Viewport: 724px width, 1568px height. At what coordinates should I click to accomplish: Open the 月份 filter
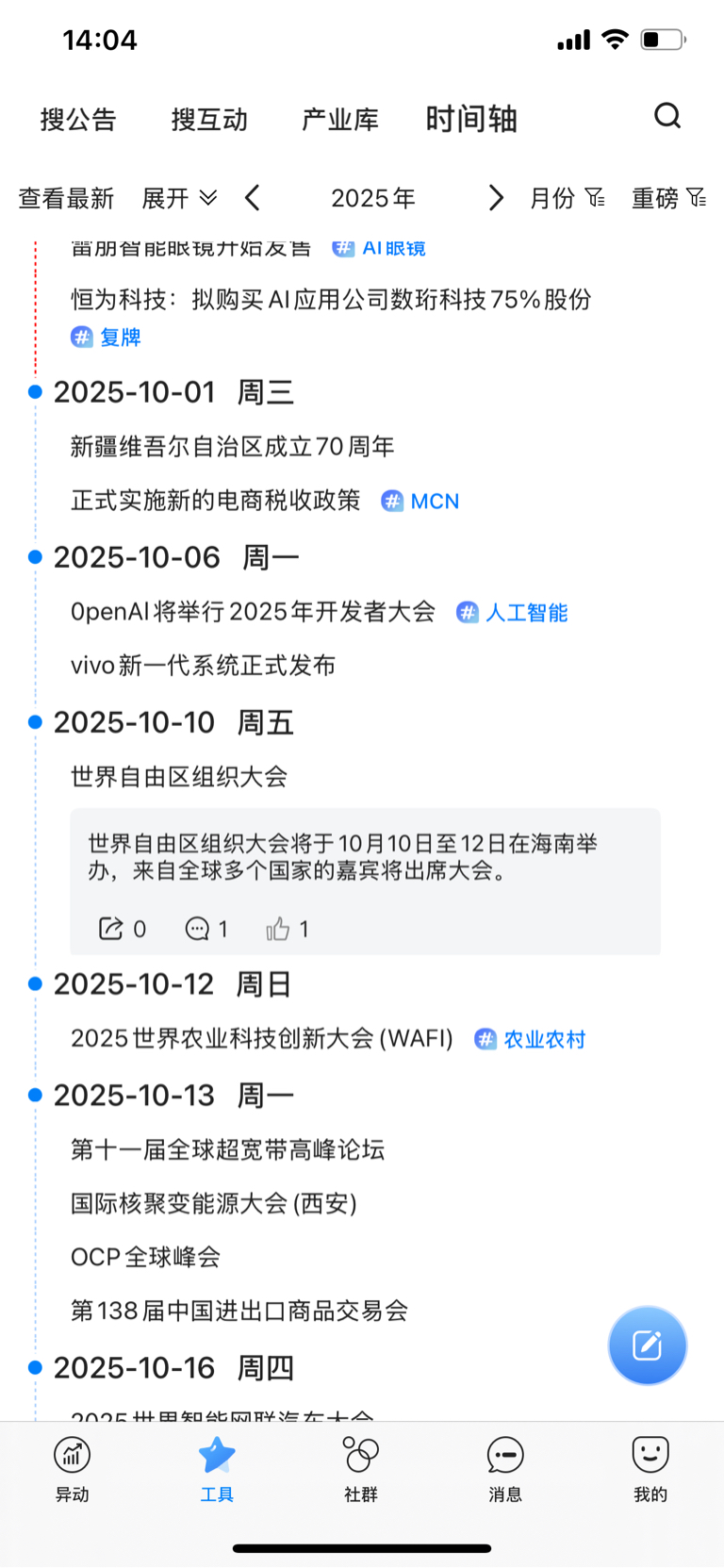[568, 198]
